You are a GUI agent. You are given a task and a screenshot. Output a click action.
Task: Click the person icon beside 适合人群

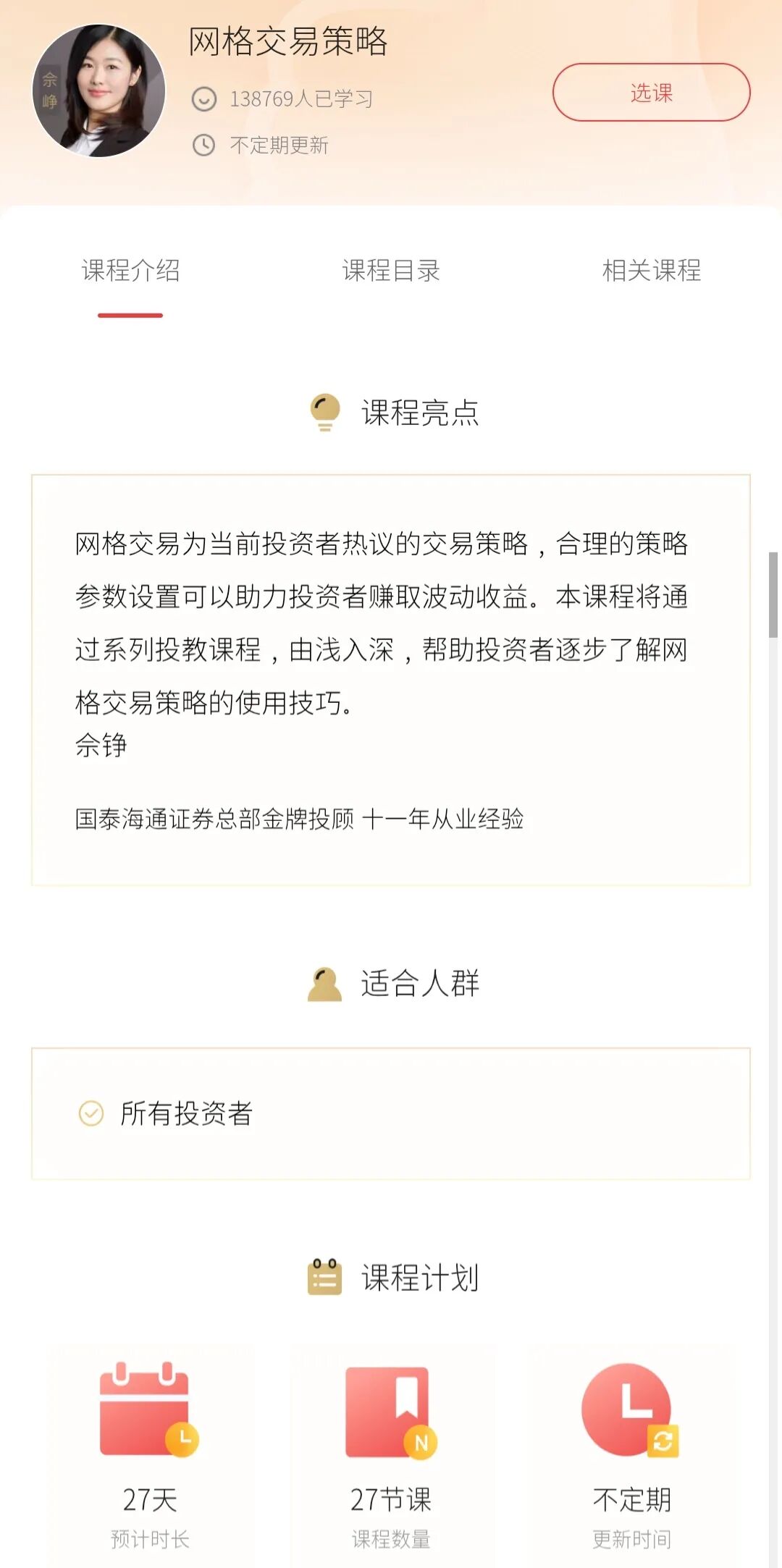point(325,983)
